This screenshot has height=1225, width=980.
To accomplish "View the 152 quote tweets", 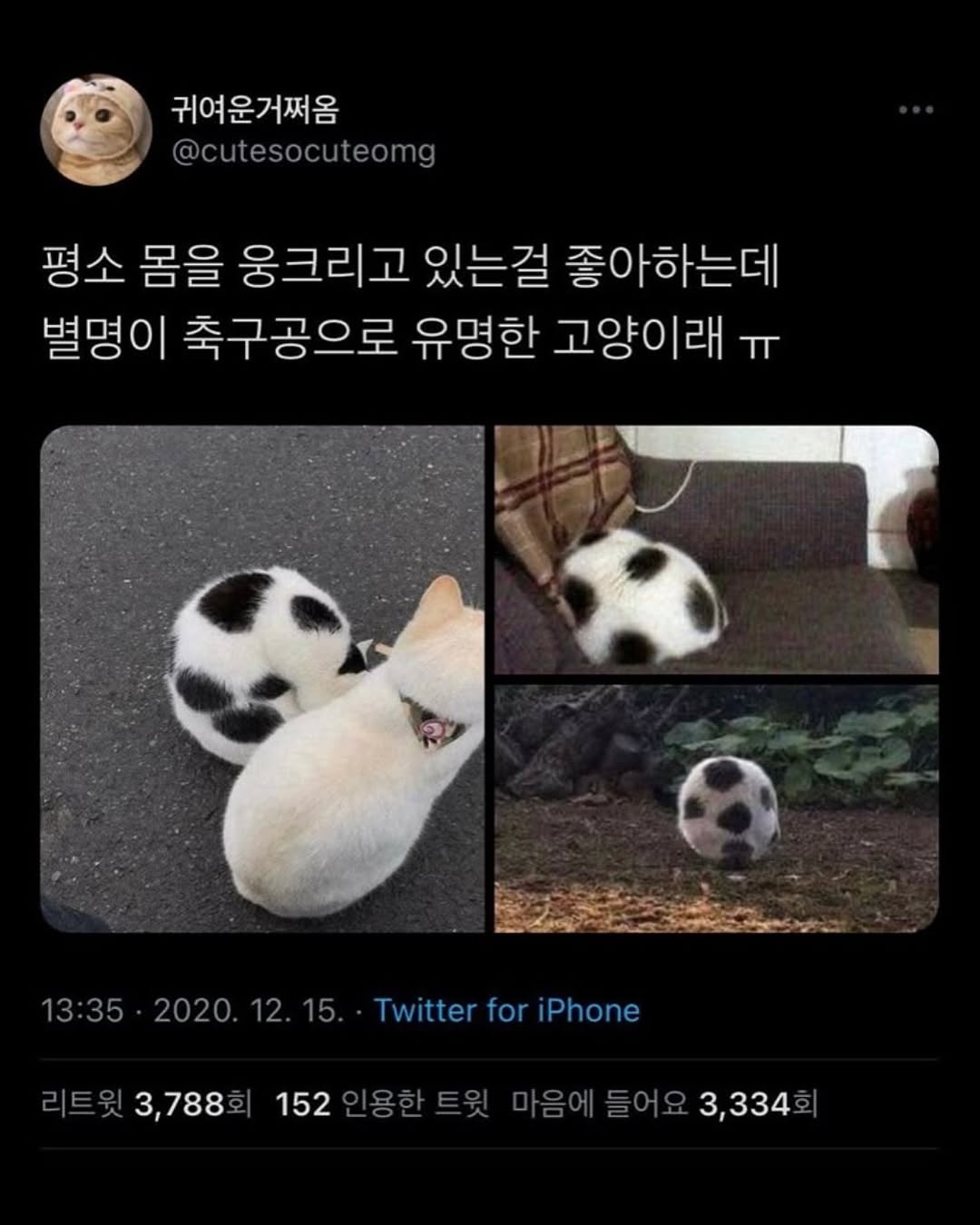I will pos(382,1104).
